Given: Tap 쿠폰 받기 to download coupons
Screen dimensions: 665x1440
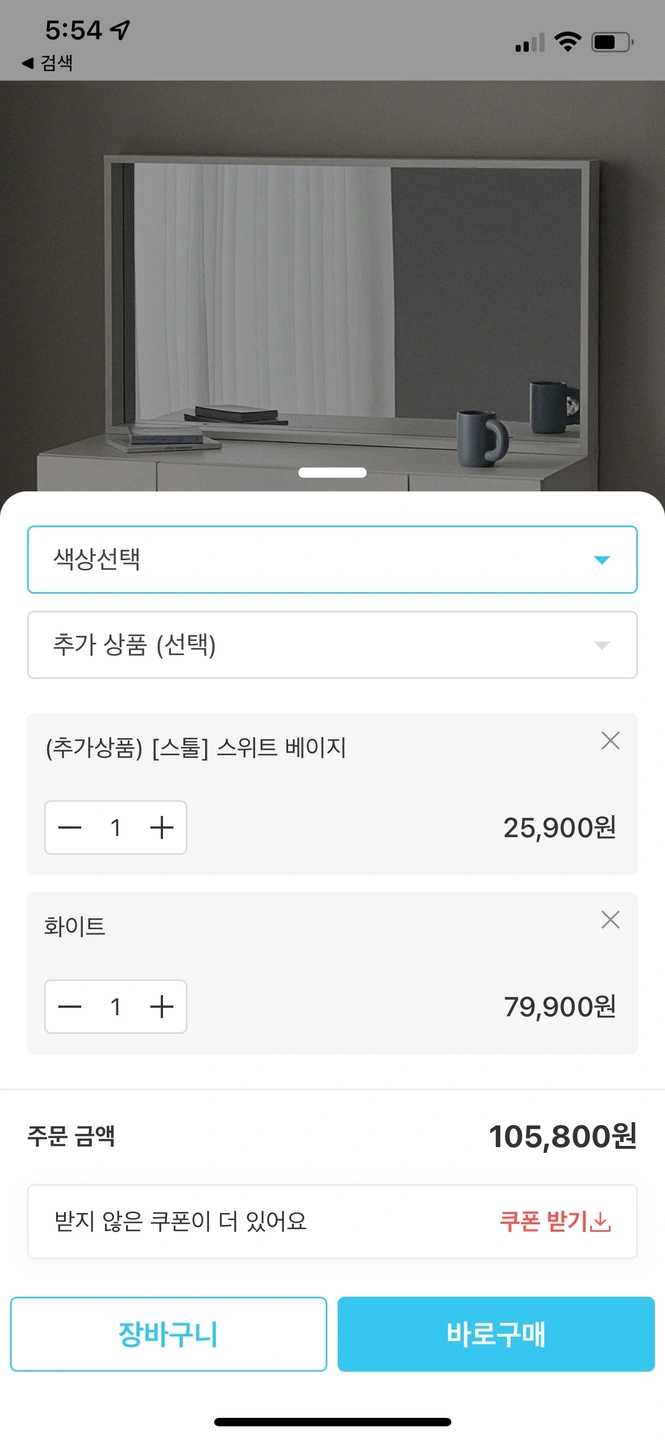Looking at the screenshot, I should click(x=555, y=1222).
